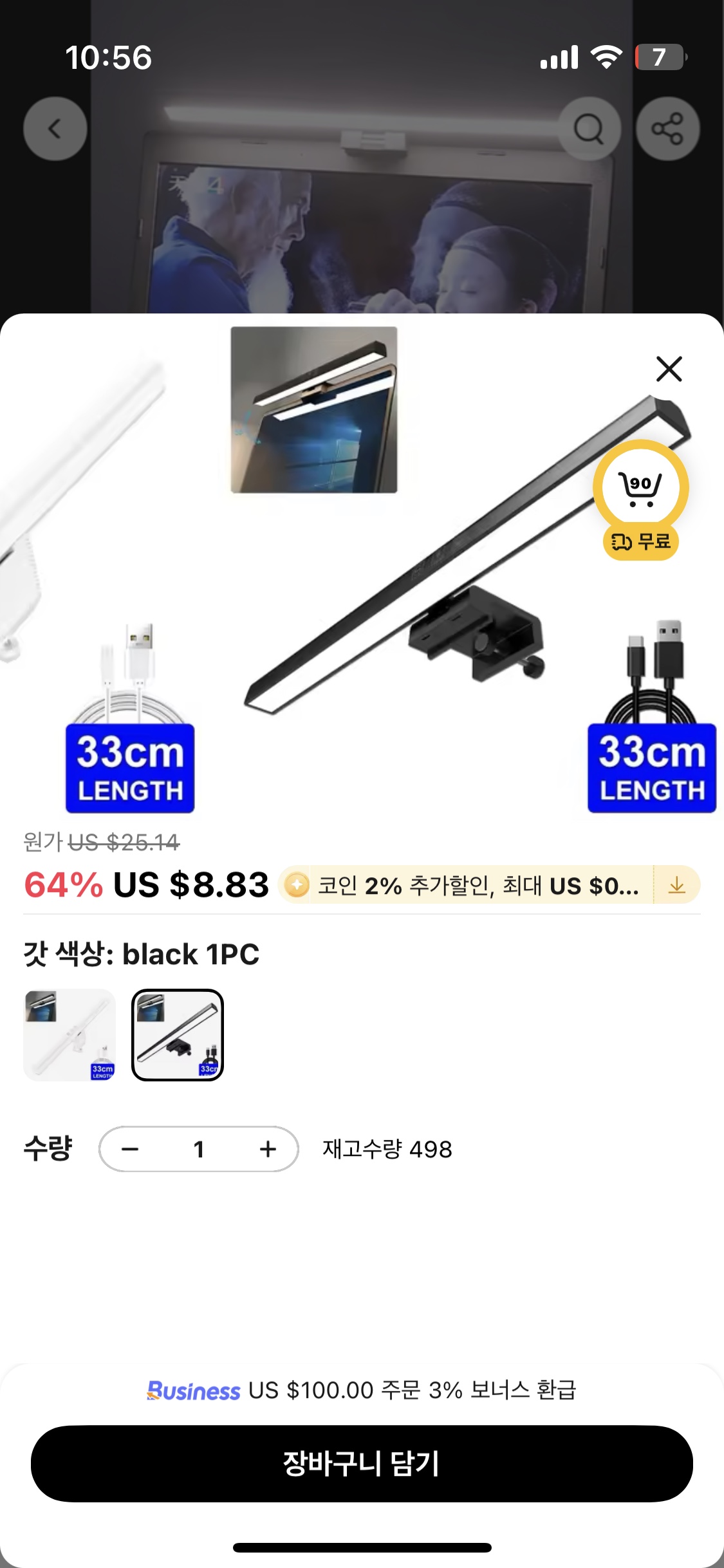Go back using the back arrow

coord(55,129)
